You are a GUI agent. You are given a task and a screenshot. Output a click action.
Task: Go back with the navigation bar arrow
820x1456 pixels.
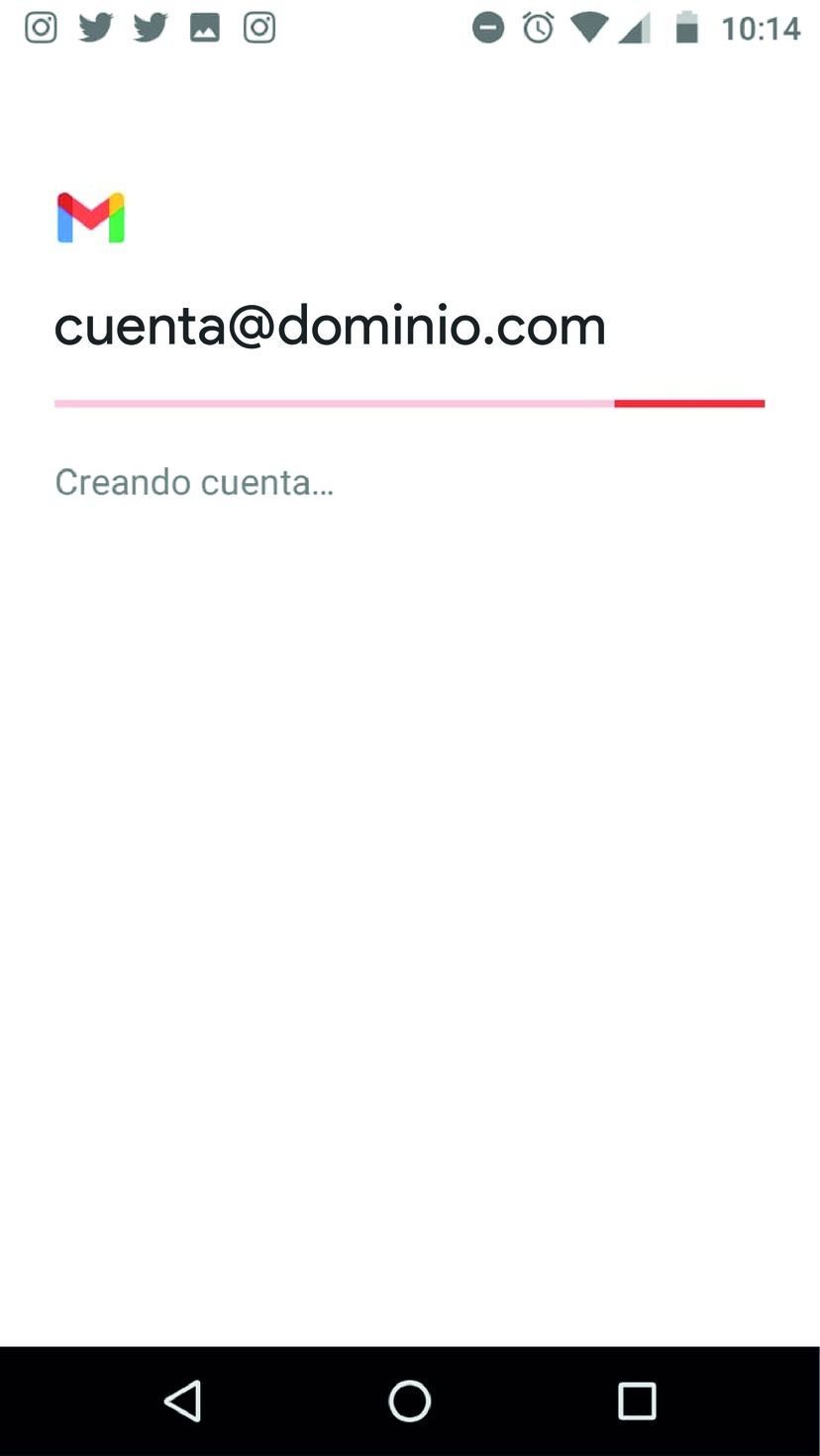[183, 1401]
